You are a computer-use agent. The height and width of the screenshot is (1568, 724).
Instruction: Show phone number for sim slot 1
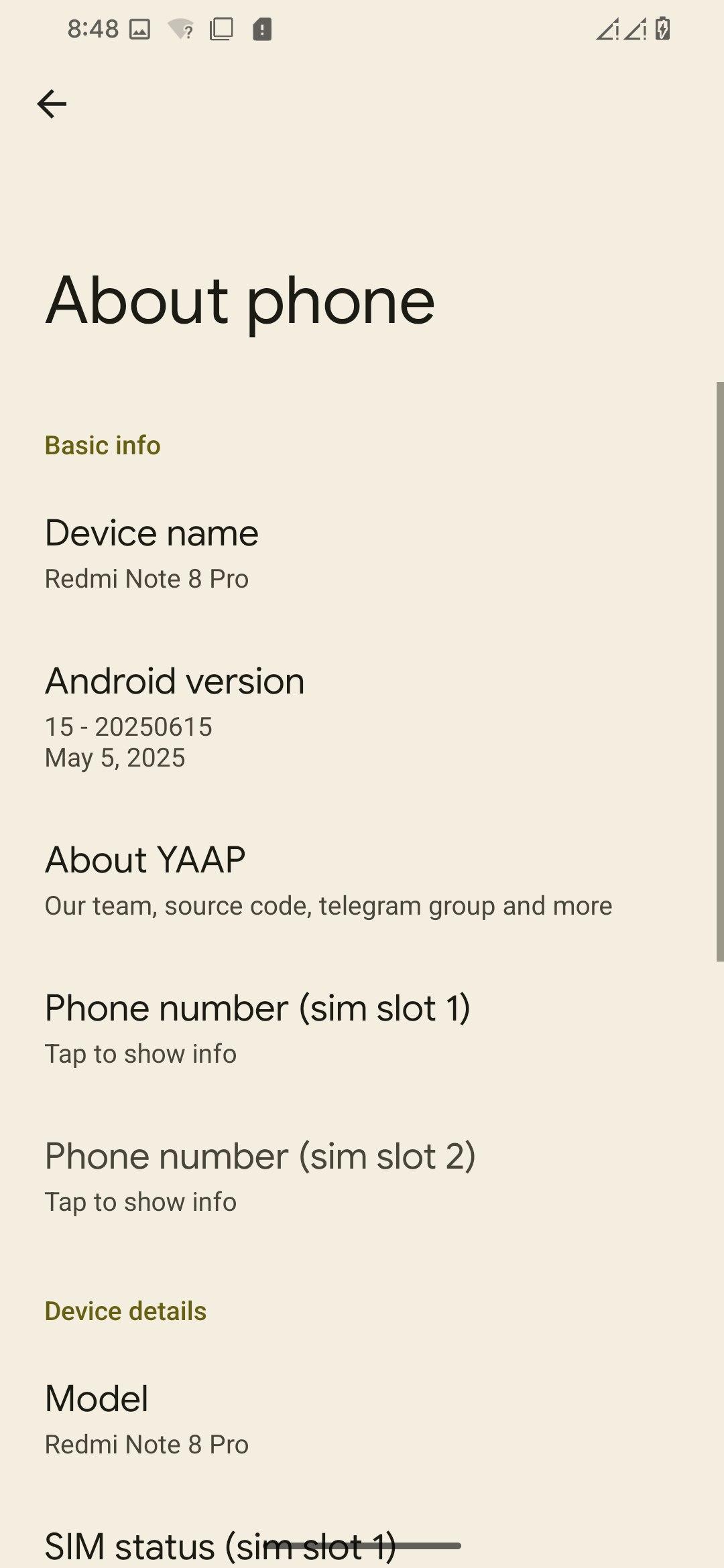point(362,1029)
